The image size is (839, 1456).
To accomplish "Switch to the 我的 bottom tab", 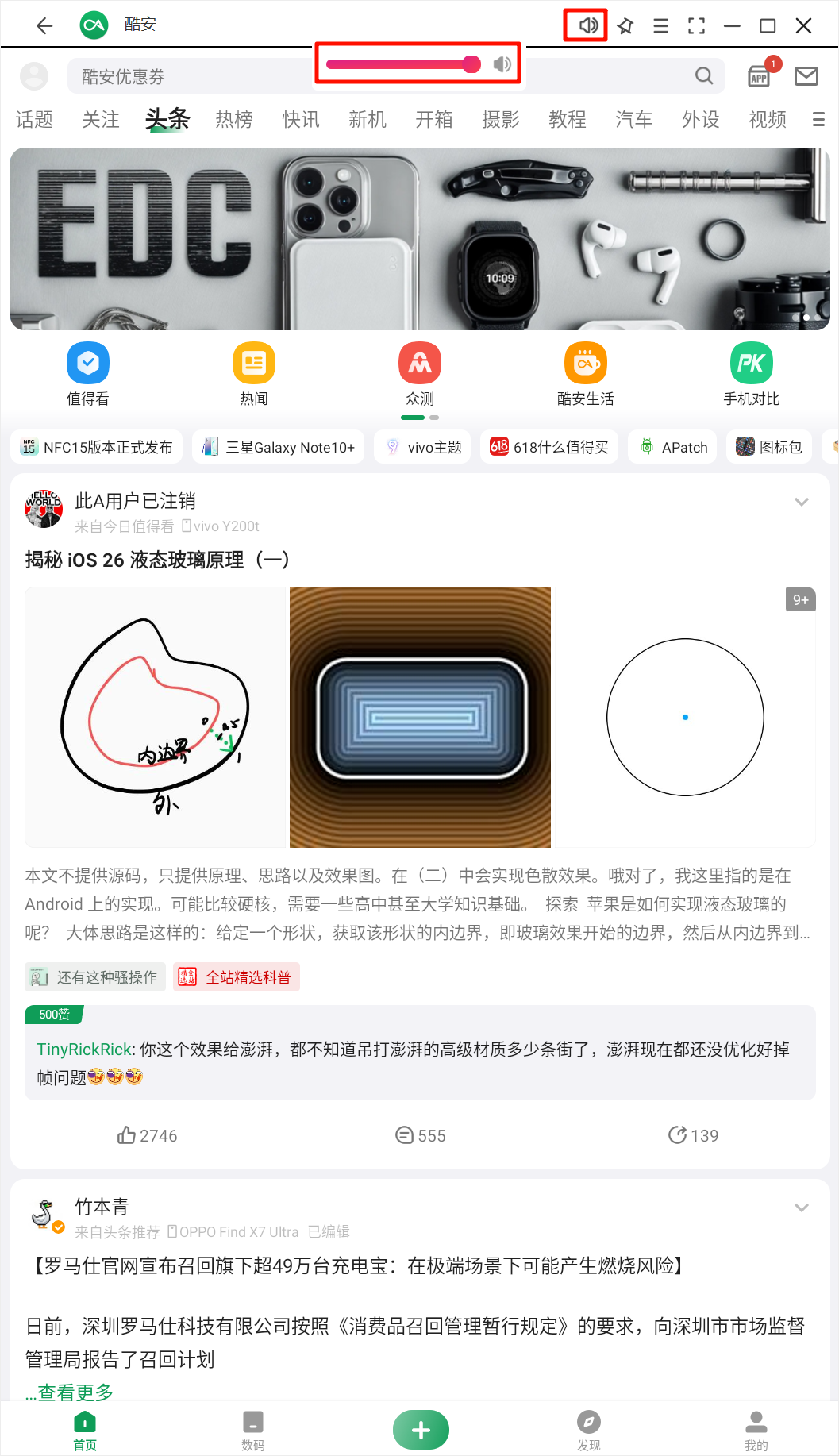I will pos(756,1429).
